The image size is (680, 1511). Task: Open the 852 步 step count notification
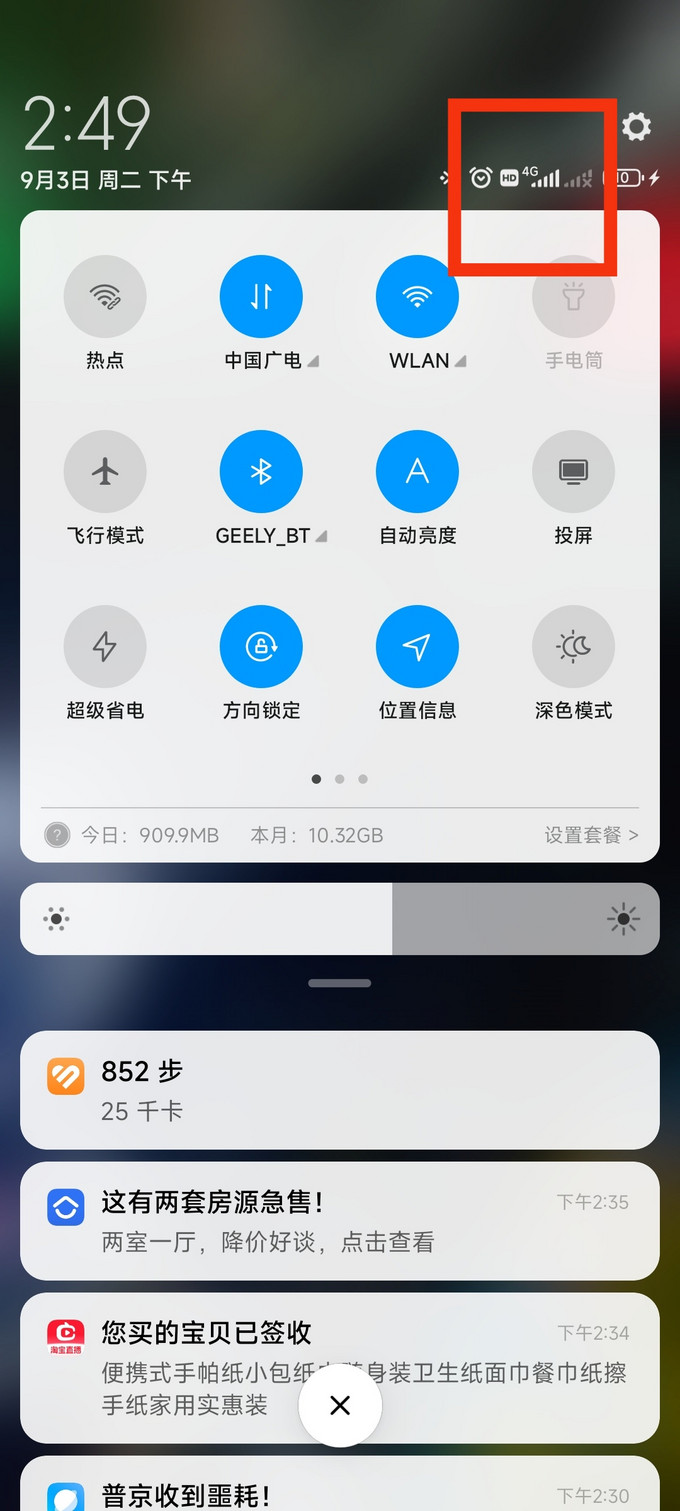click(x=340, y=1090)
